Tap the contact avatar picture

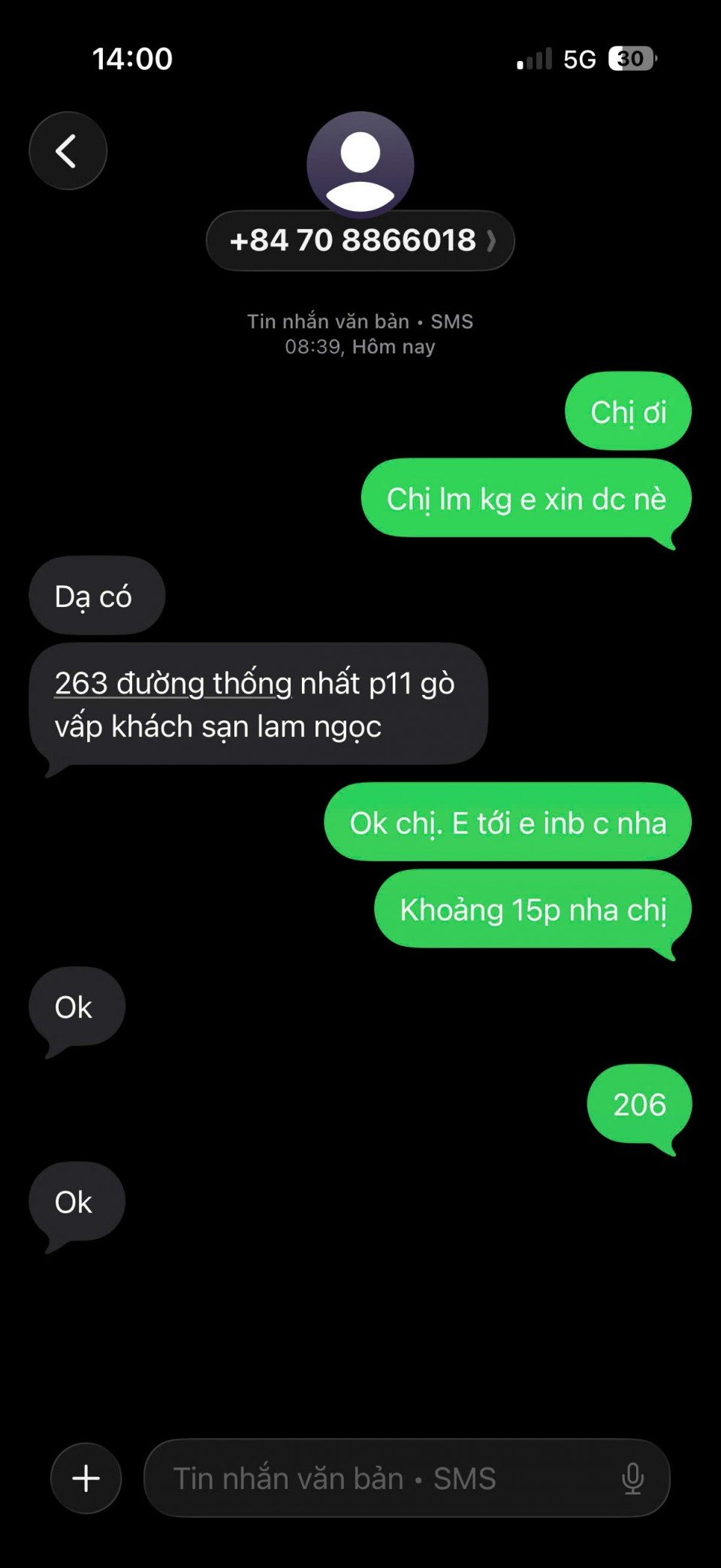[360, 163]
